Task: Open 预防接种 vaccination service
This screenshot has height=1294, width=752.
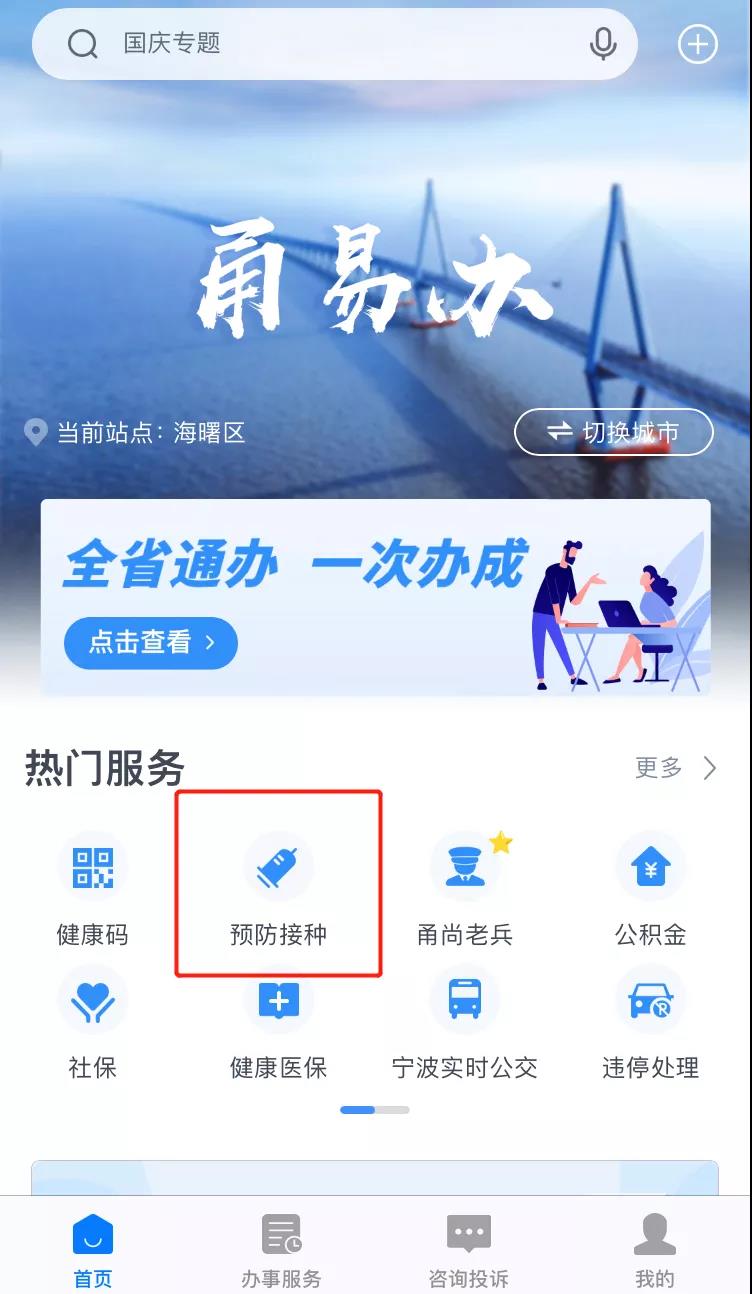Action: click(x=278, y=886)
